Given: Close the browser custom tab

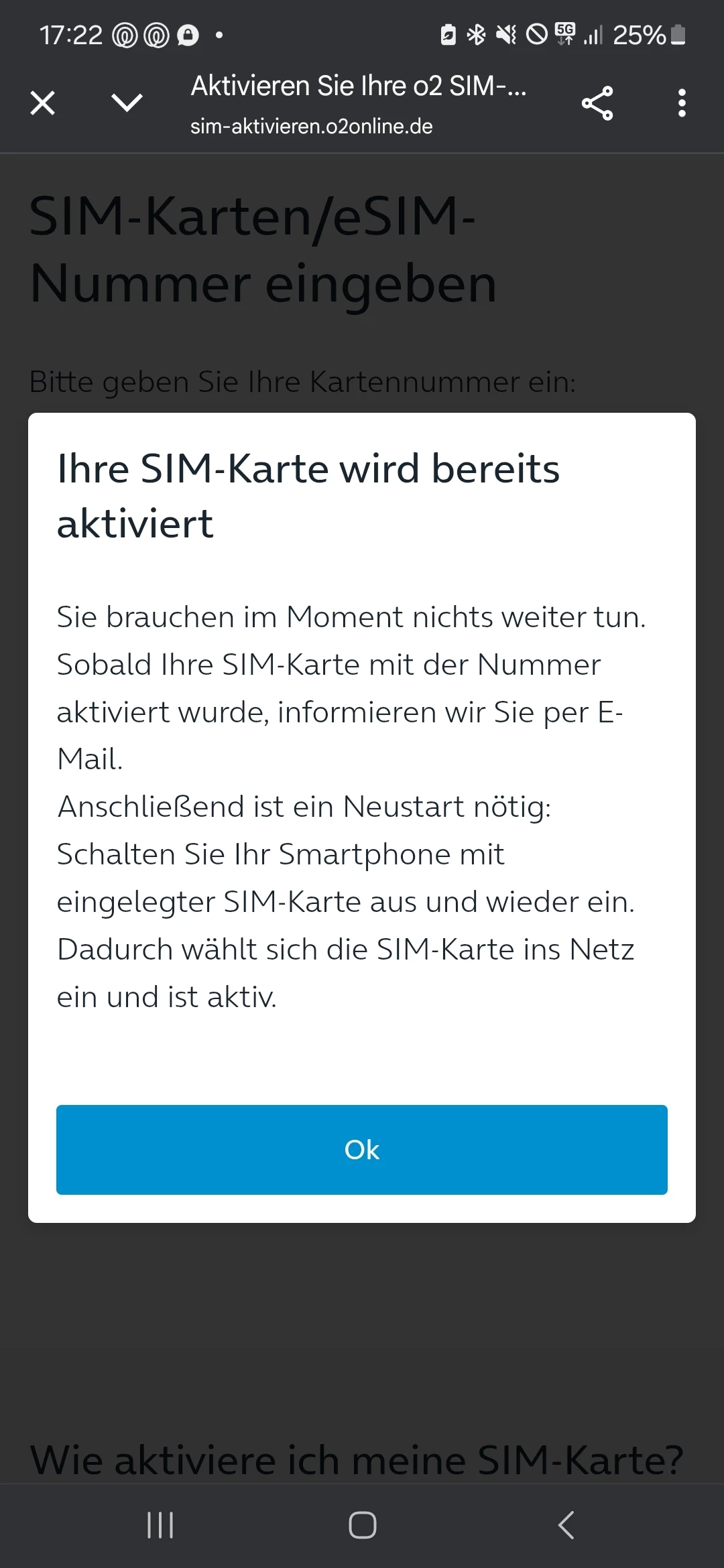Looking at the screenshot, I should point(43,103).
